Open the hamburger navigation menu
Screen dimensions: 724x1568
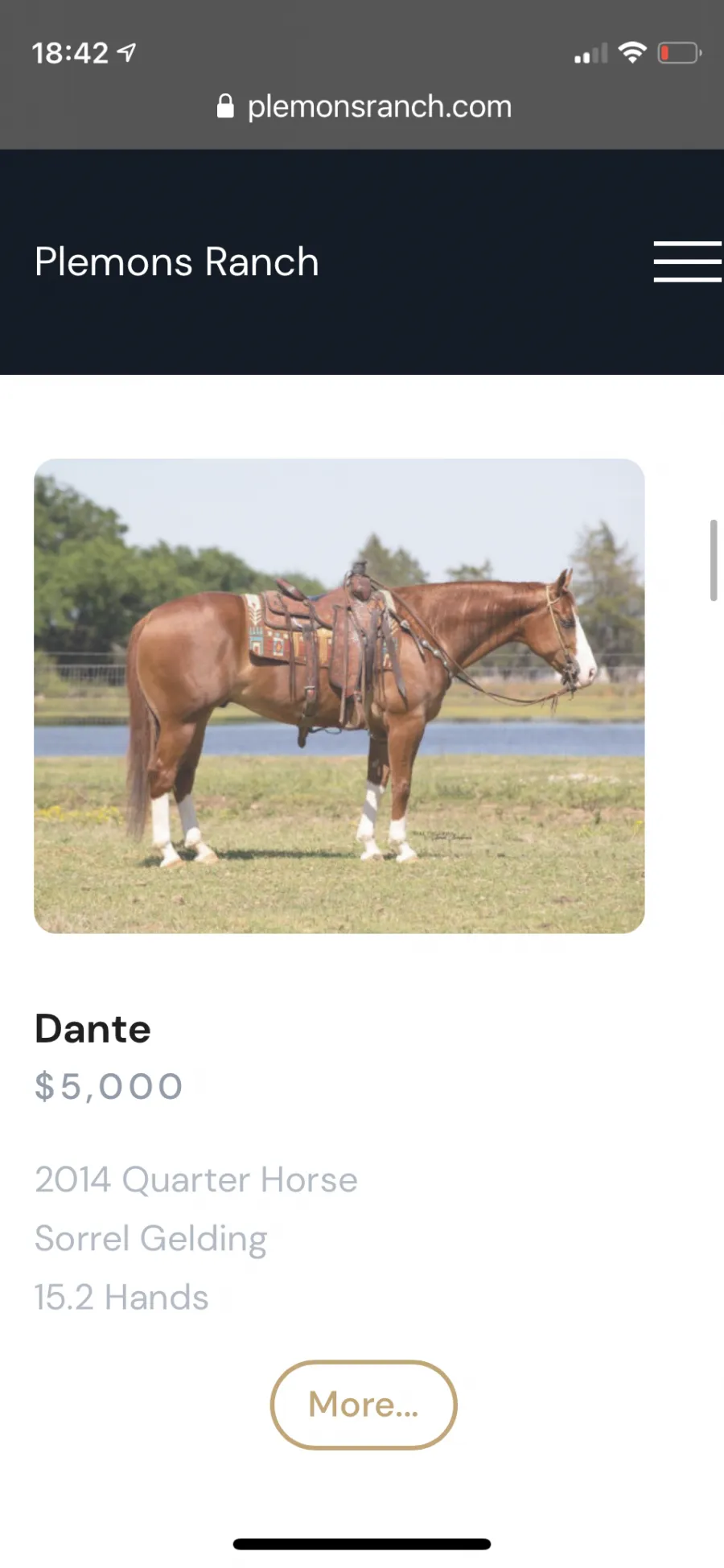[x=687, y=261]
